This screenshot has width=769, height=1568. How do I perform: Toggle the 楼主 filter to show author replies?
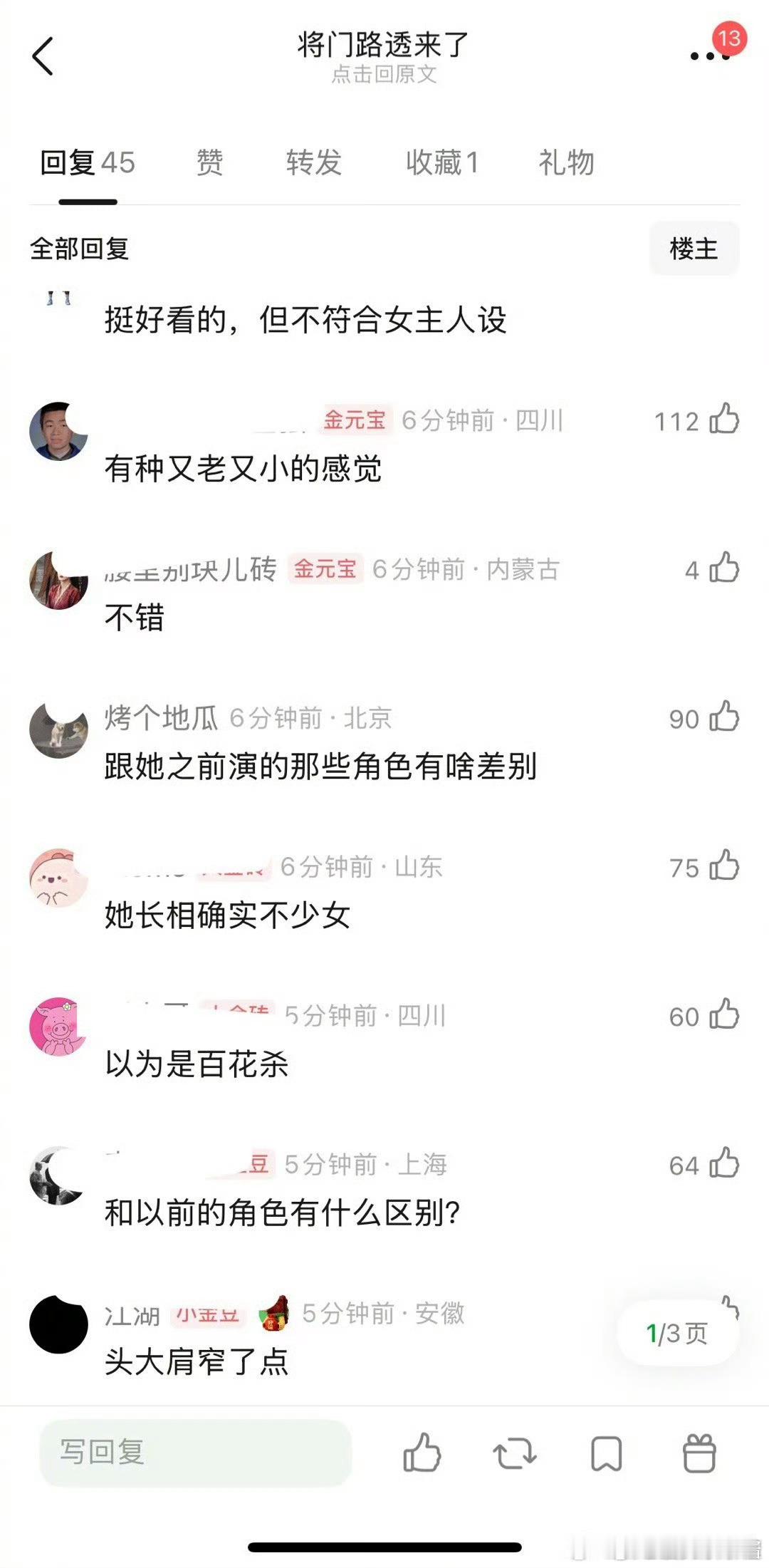click(x=694, y=249)
